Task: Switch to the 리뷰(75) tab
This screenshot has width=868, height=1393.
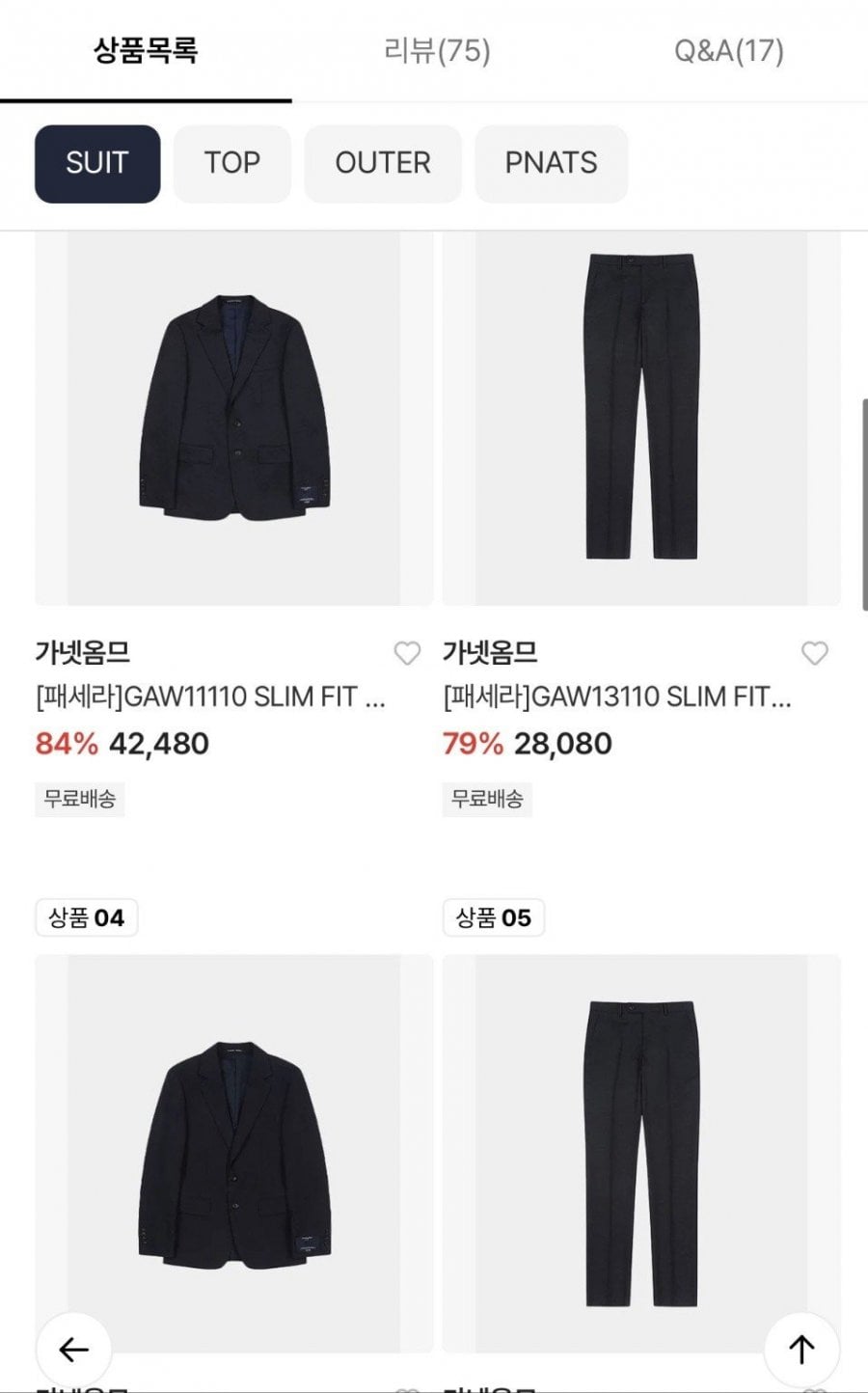Action: coord(437,50)
